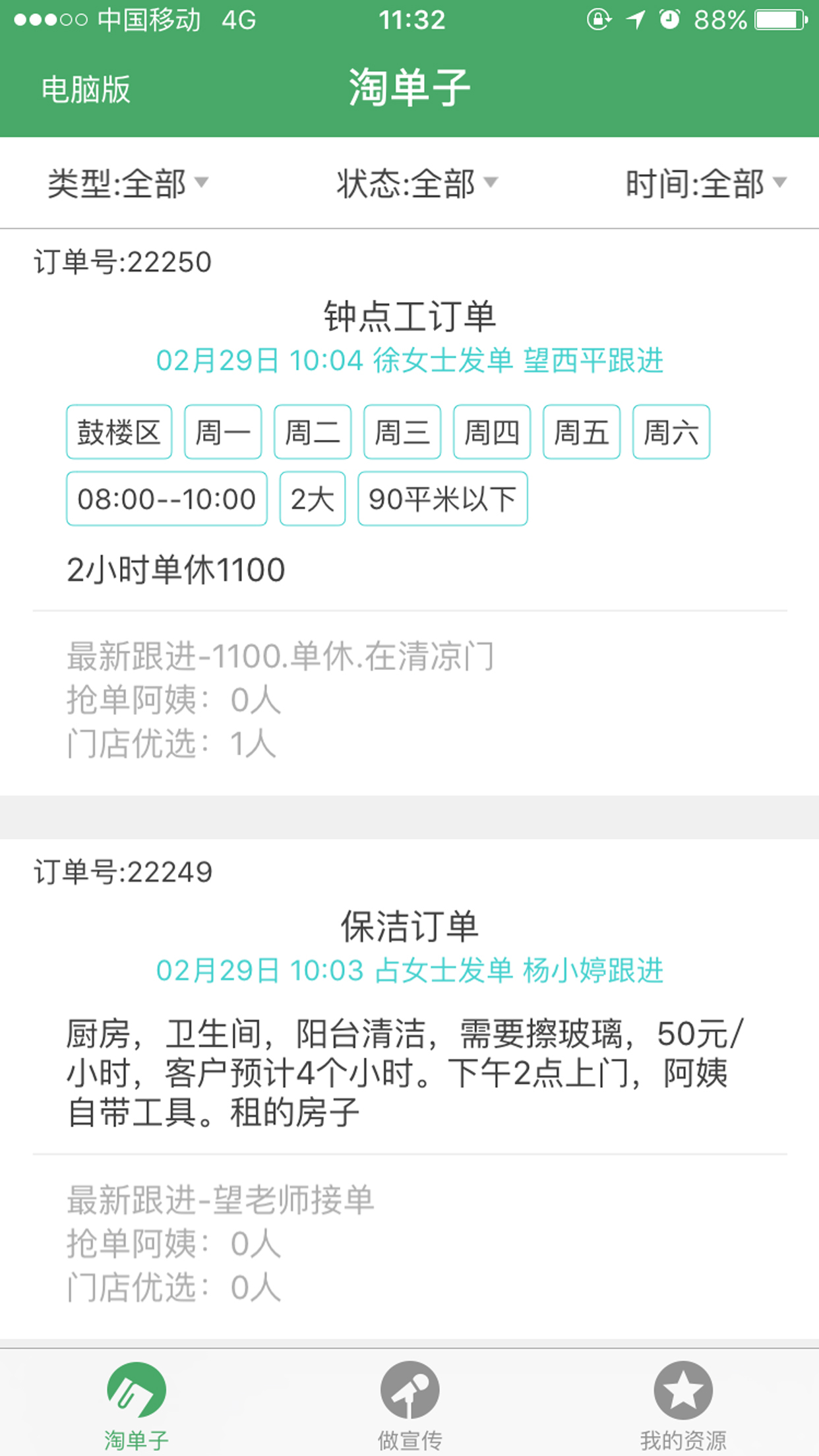Open order 22249 保洁订单 card
The height and width of the screenshot is (1456, 819).
409,1089
